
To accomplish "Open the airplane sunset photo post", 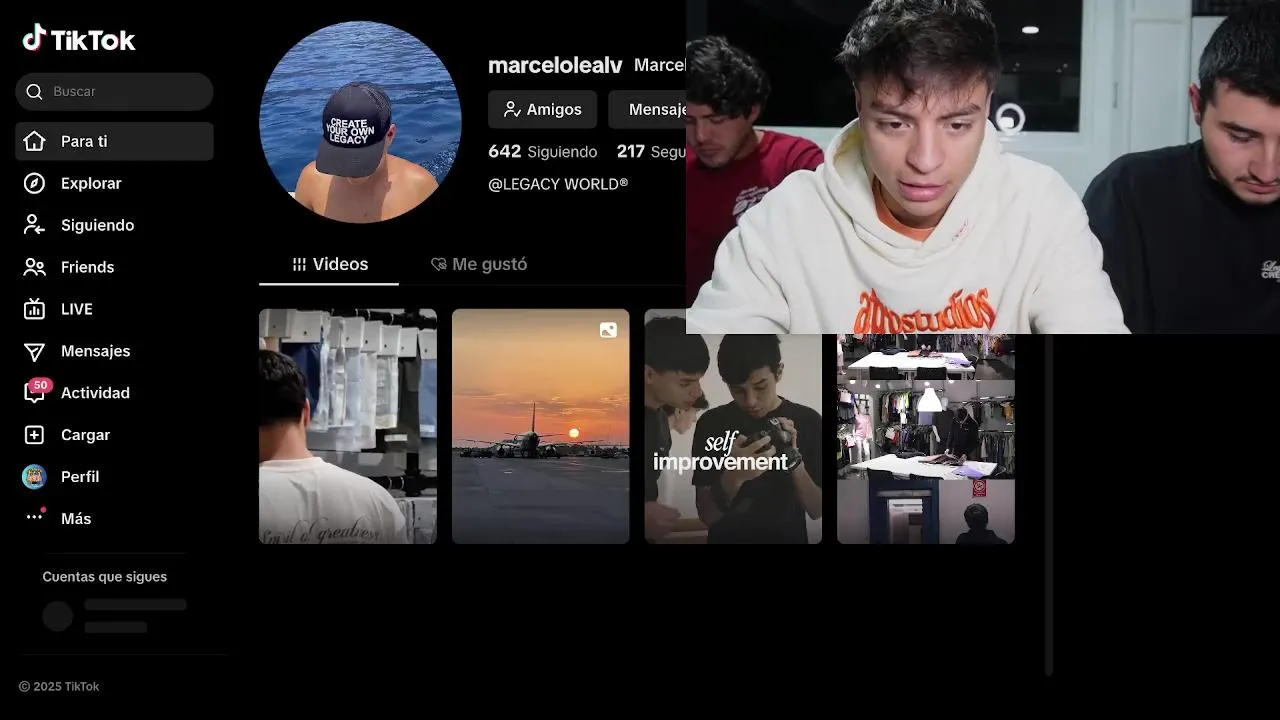I will point(540,426).
